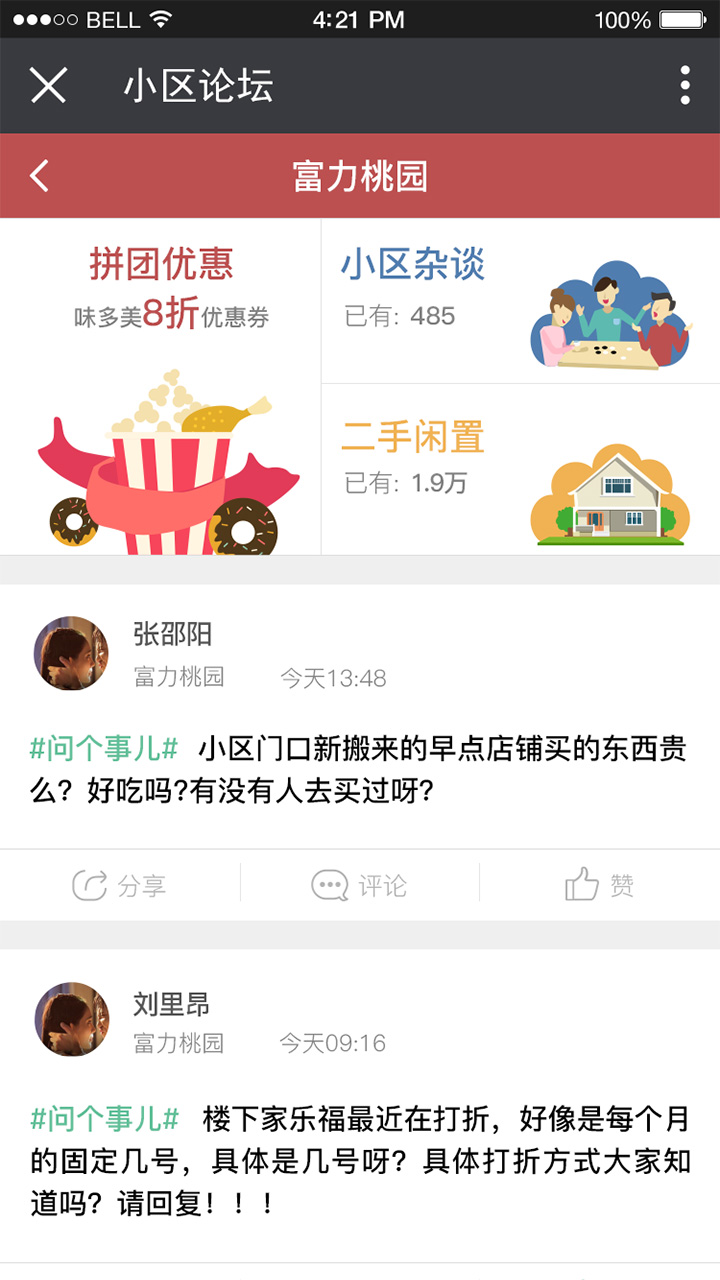Go back from 富力桃园
Viewport: 720px width, 1280px height.
[x=39, y=176]
